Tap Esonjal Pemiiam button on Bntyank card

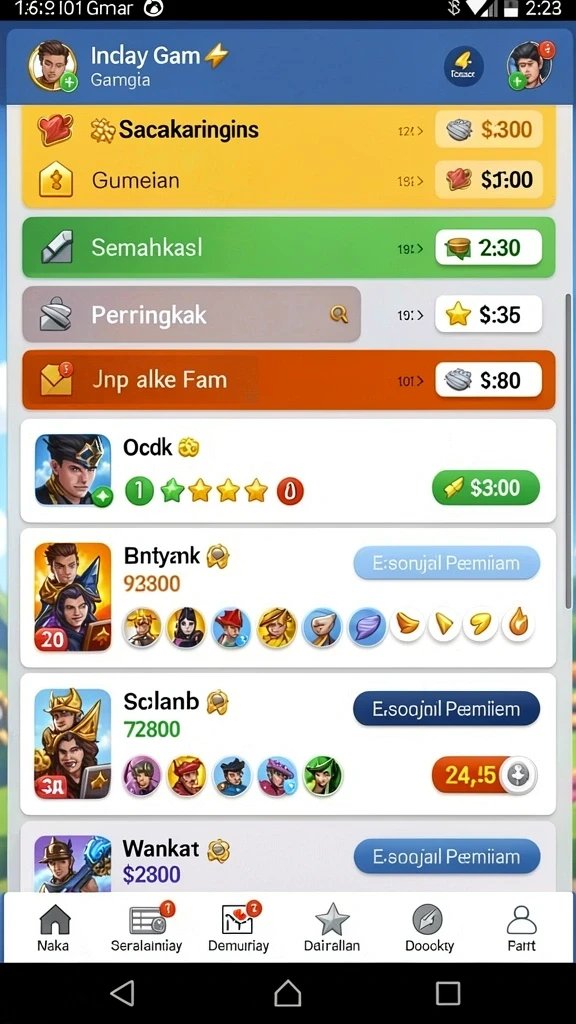[447, 563]
